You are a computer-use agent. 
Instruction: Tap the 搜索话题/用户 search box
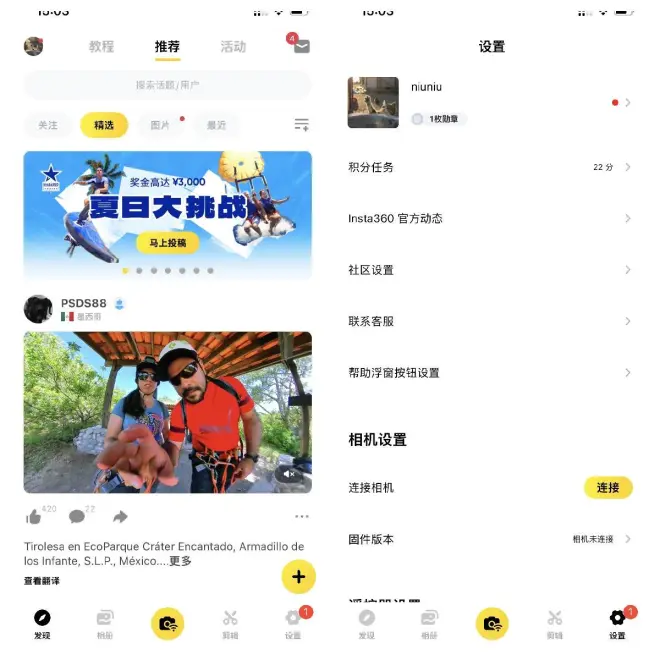167,85
